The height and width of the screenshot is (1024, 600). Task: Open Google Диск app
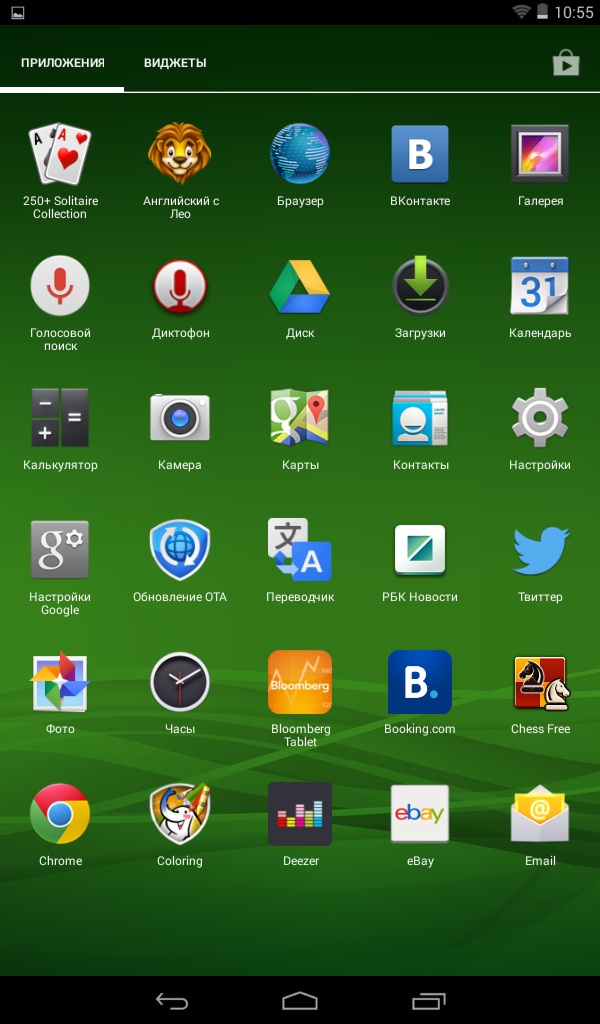pos(300,287)
